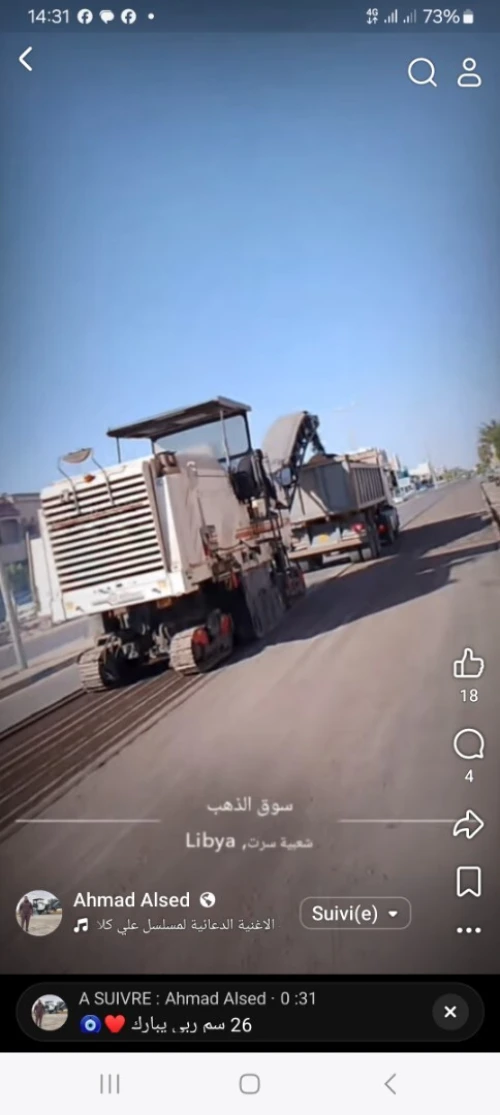The width and height of the screenshot is (500, 1115).
Task: Open the comments bubble
Action: [469, 745]
